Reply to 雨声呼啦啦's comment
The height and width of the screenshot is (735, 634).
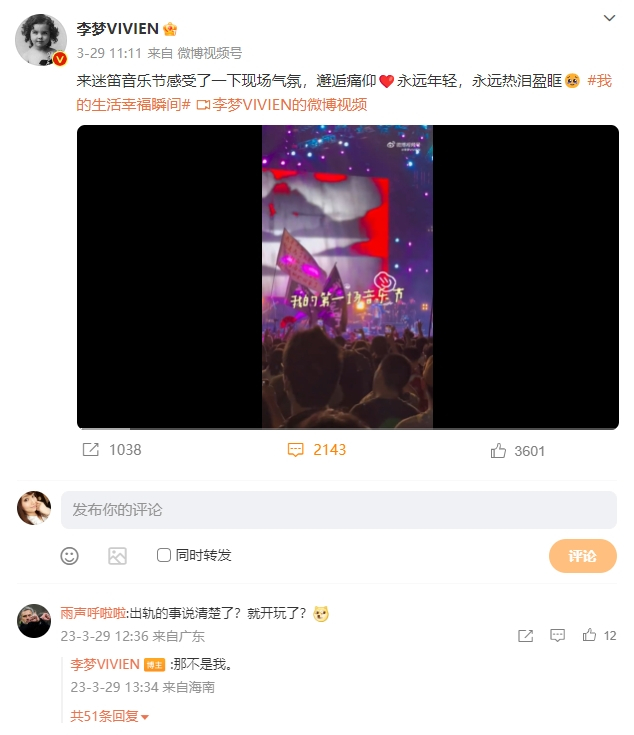tap(557, 636)
